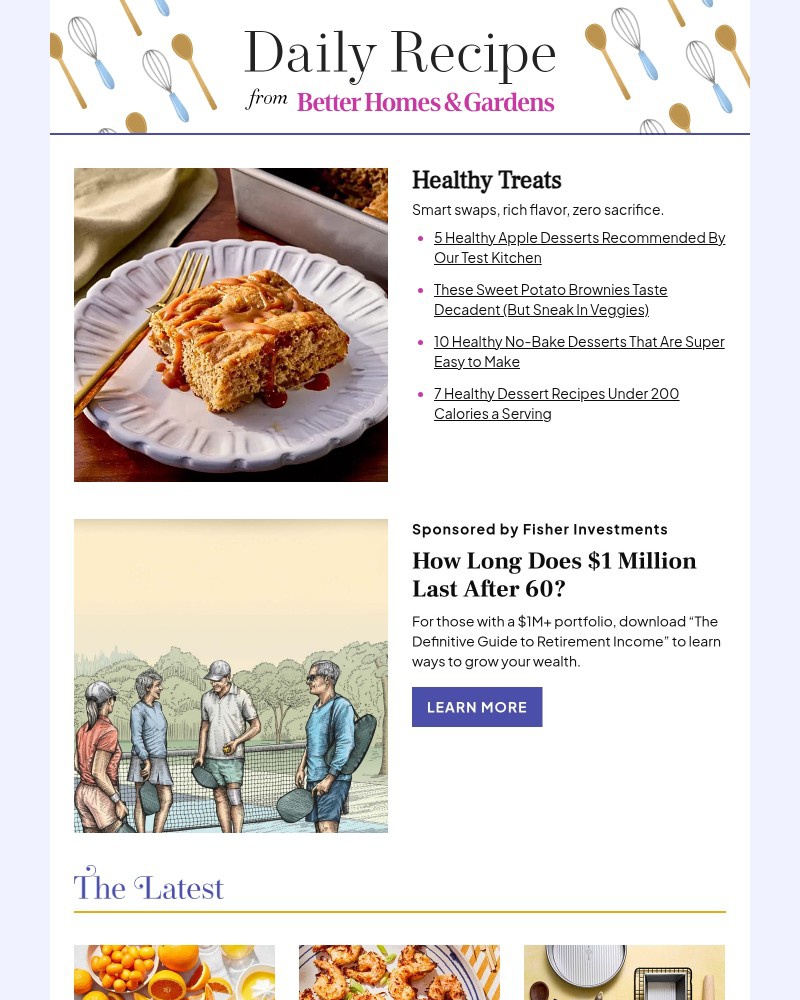Click the pickleball players illustration

pos(230,676)
